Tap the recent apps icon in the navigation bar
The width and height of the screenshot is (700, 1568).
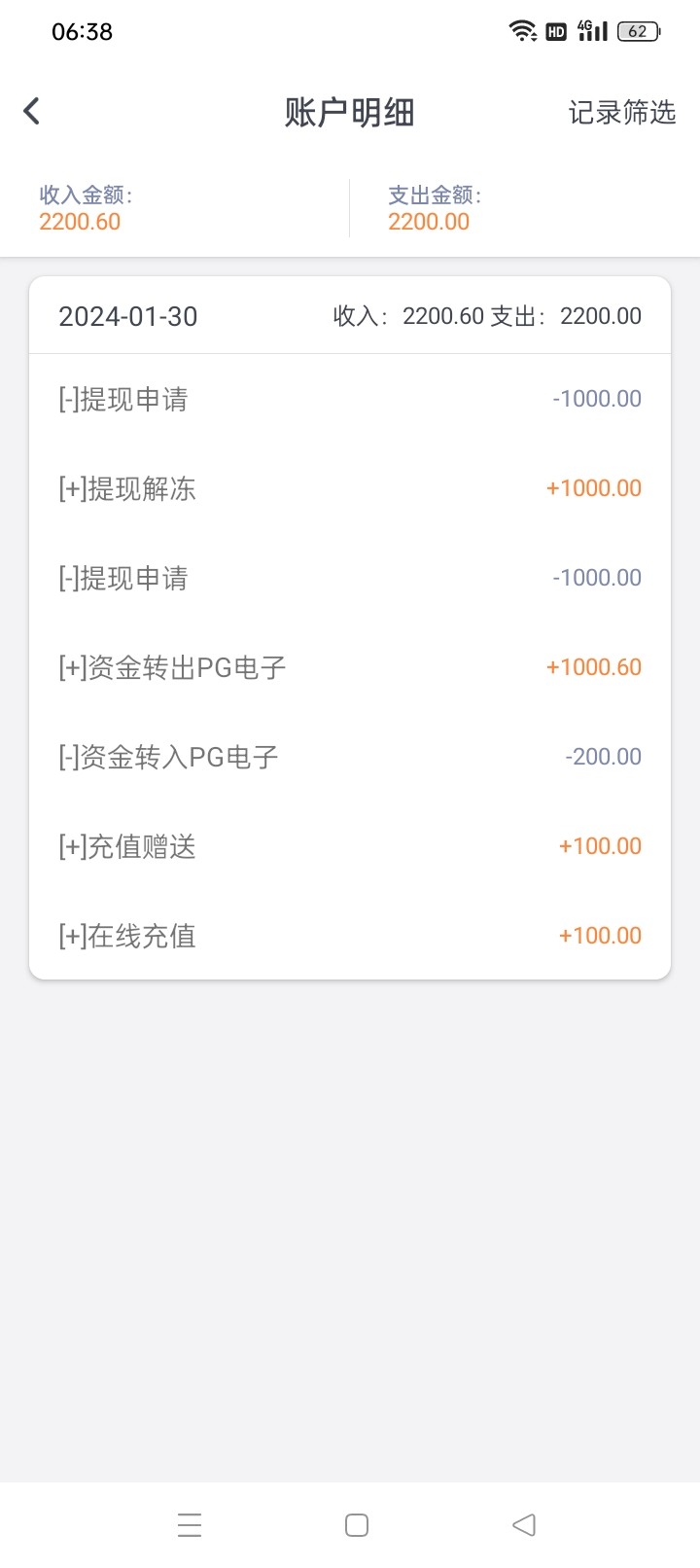pyautogui.click(x=190, y=1525)
